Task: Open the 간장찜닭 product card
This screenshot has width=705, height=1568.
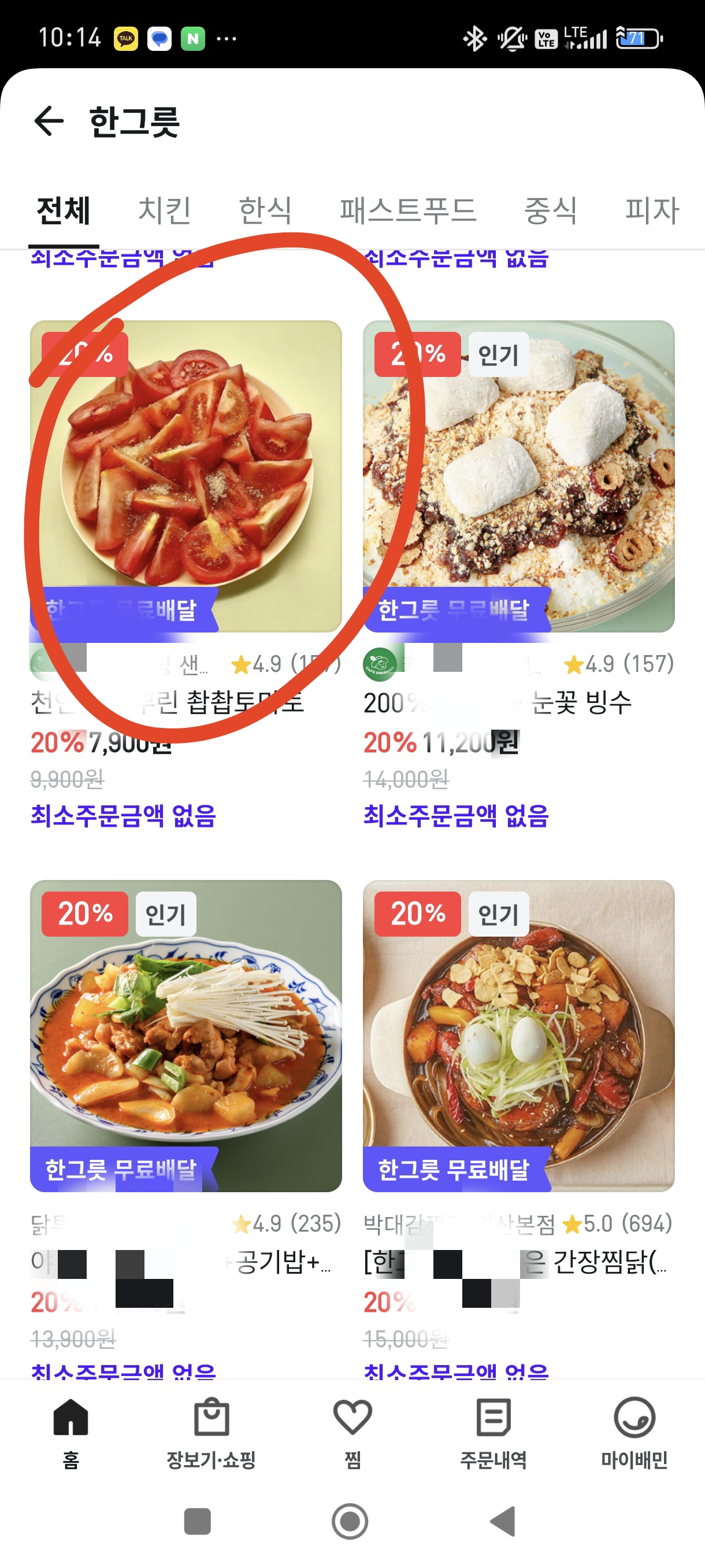Action: [x=518, y=1035]
